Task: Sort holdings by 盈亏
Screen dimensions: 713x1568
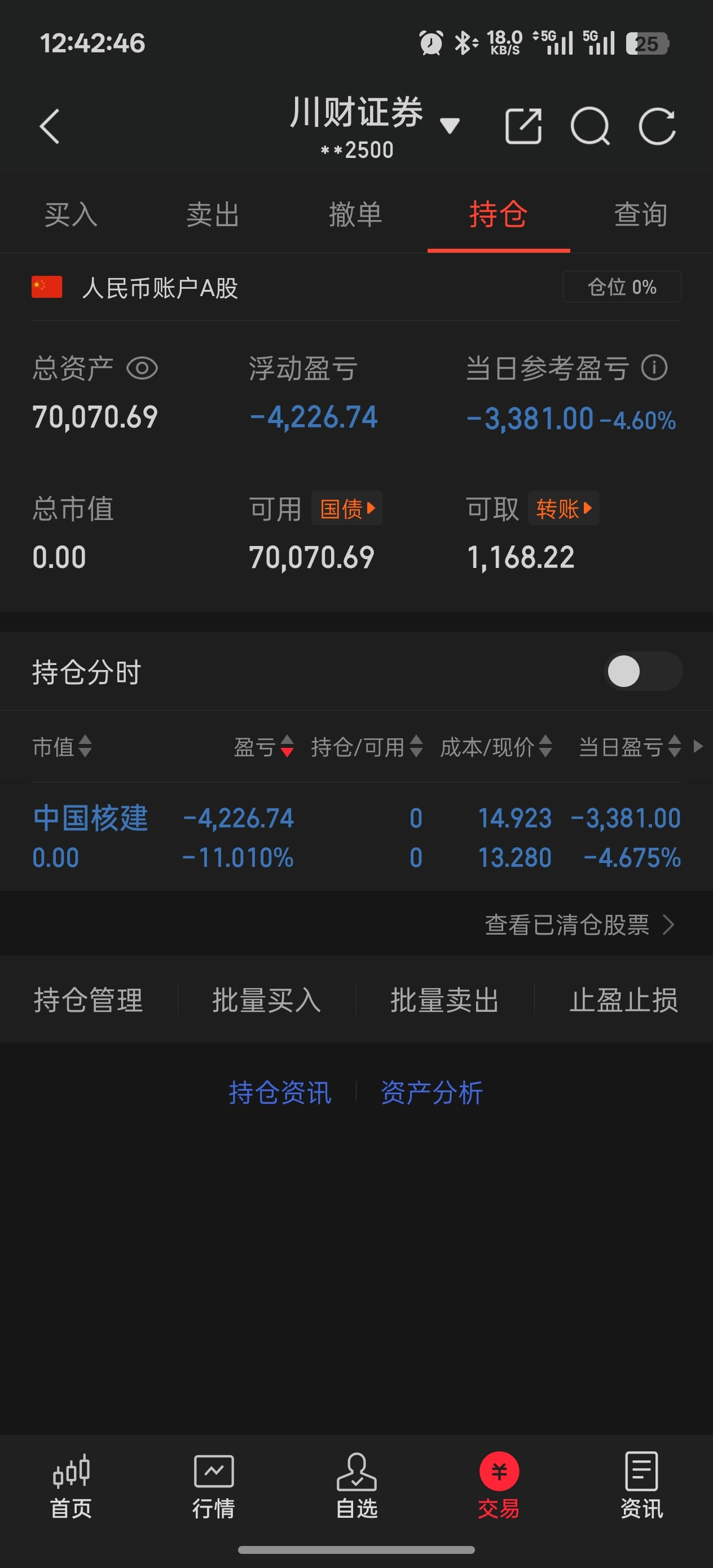Action: [x=264, y=747]
